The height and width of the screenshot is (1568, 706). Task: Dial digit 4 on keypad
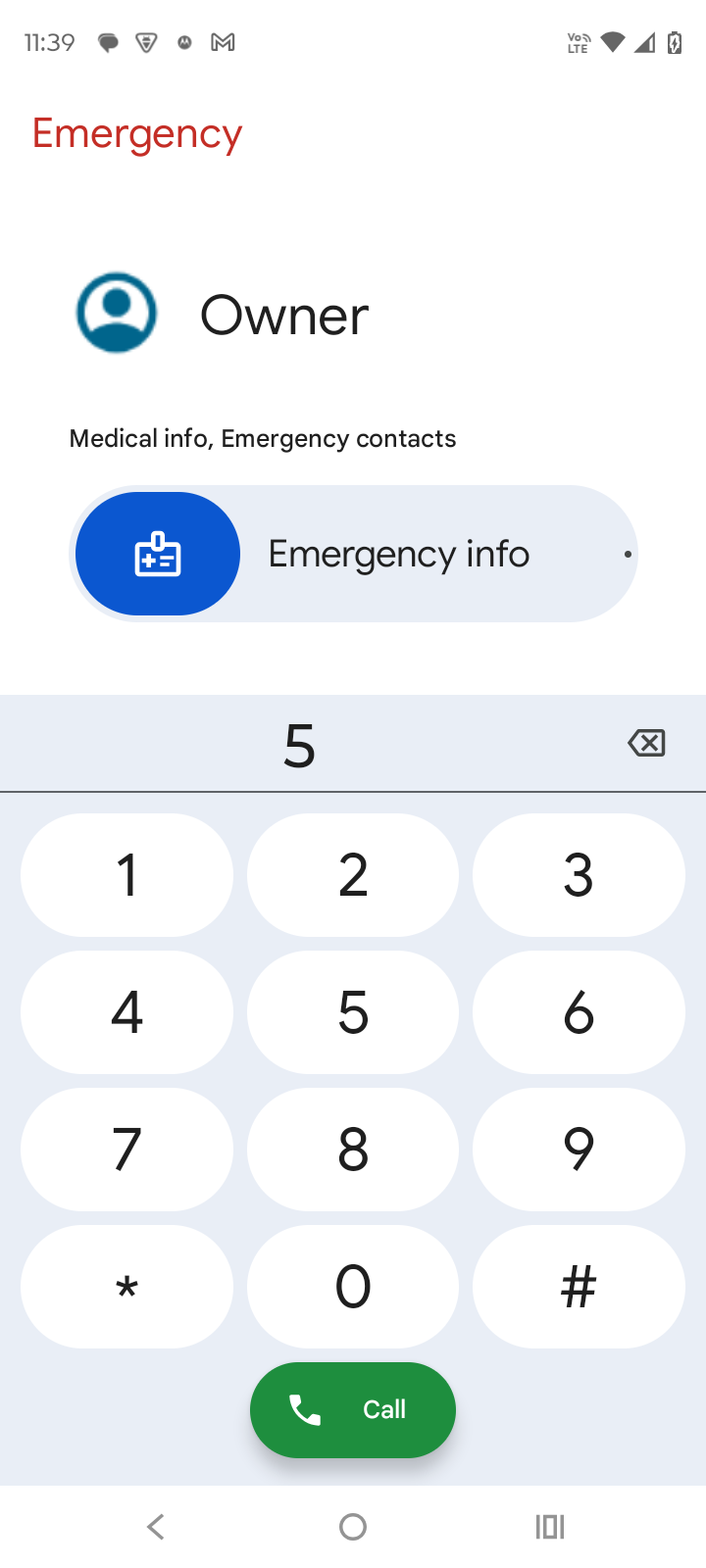126,1011
